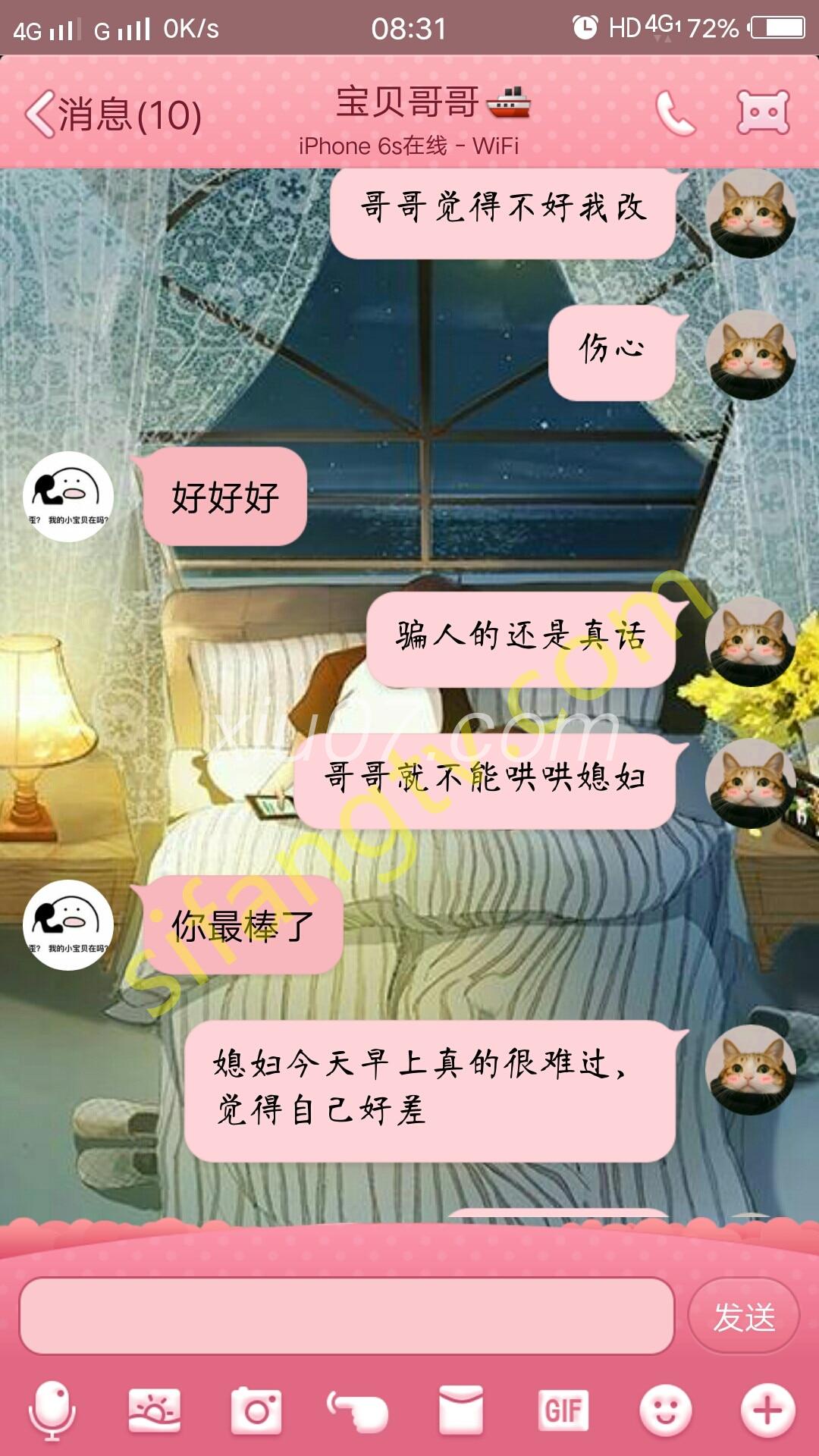Screen dimensions: 819x1456
Task: Open contact avatar beside 好好好 message
Action: click(68, 497)
